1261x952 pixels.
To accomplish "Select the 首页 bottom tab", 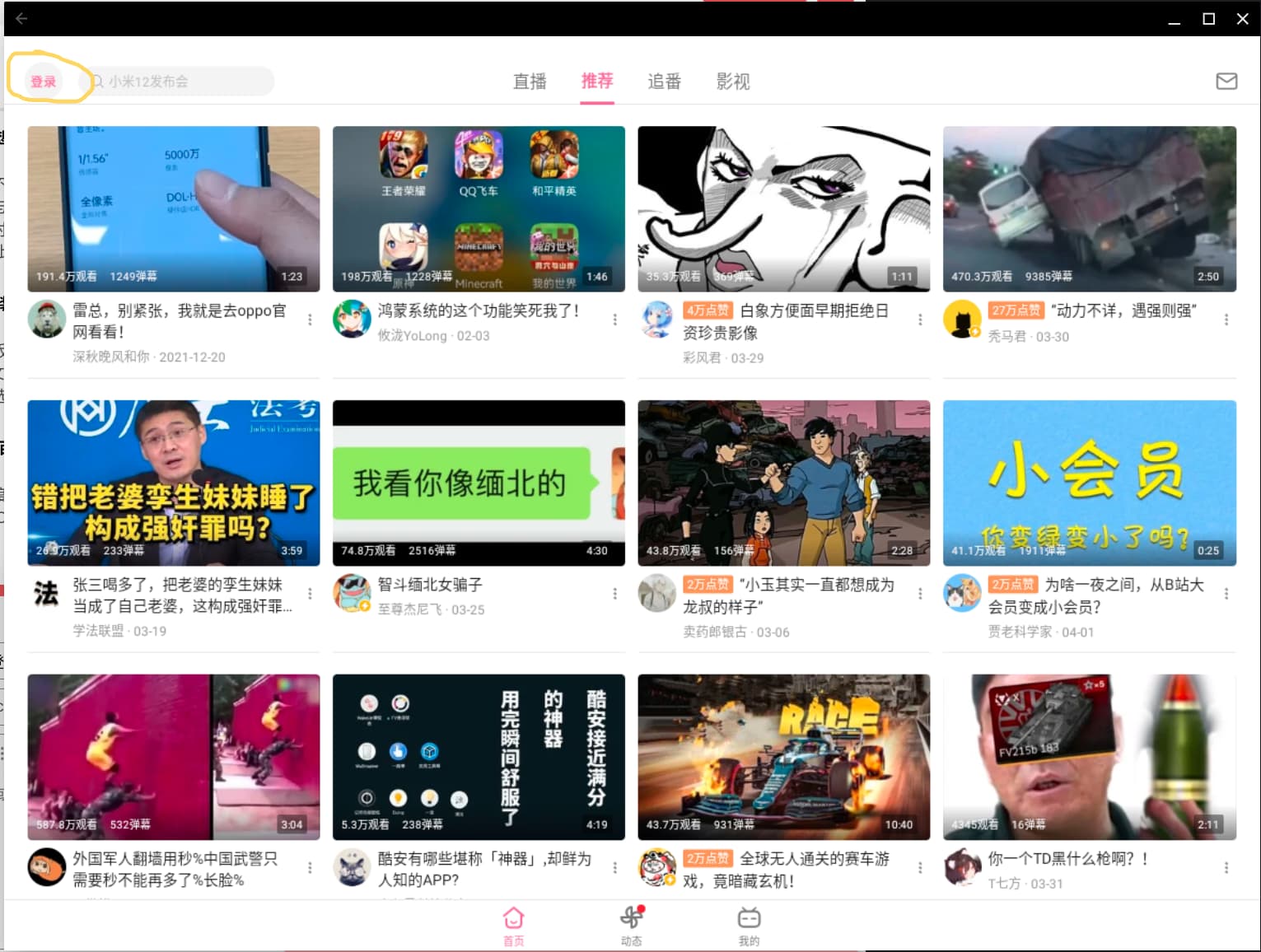I will [x=514, y=925].
